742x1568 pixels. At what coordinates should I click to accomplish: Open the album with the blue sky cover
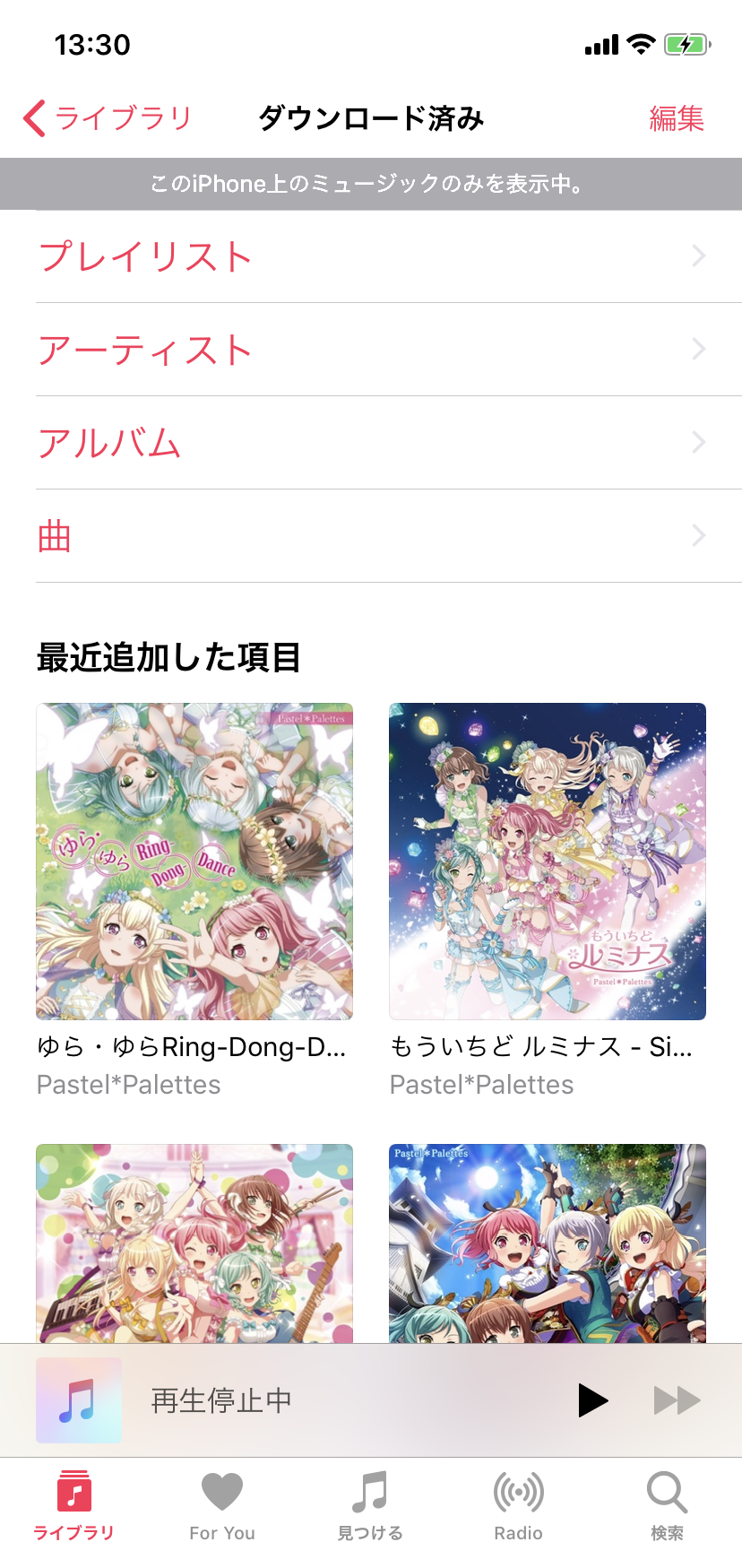pyautogui.click(x=548, y=1243)
